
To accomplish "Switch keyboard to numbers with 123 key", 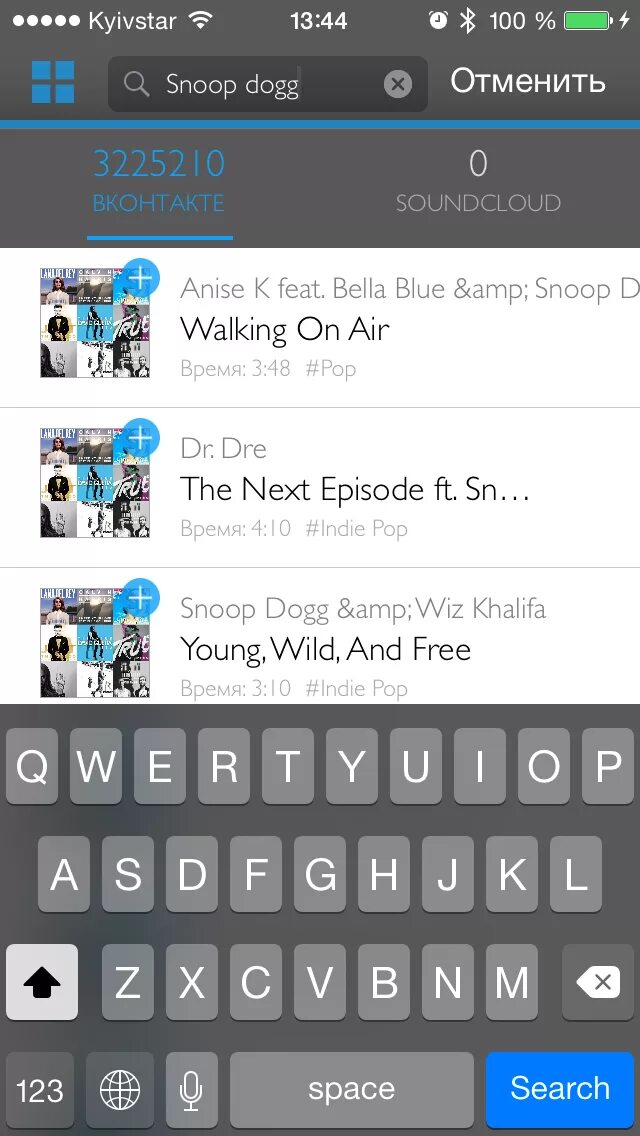I will pyautogui.click(x=40, y=1089).
